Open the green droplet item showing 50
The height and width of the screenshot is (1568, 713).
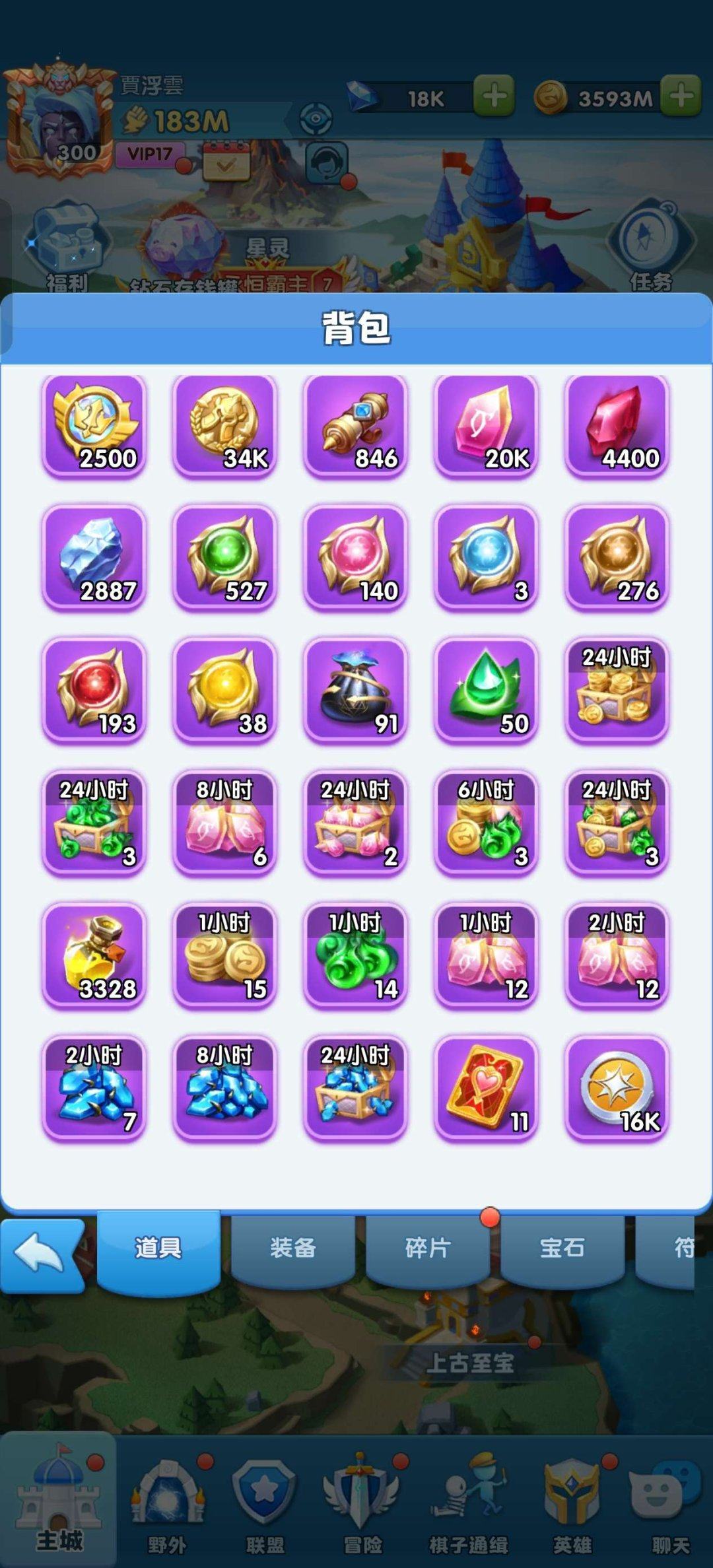(x=486, y=690)
